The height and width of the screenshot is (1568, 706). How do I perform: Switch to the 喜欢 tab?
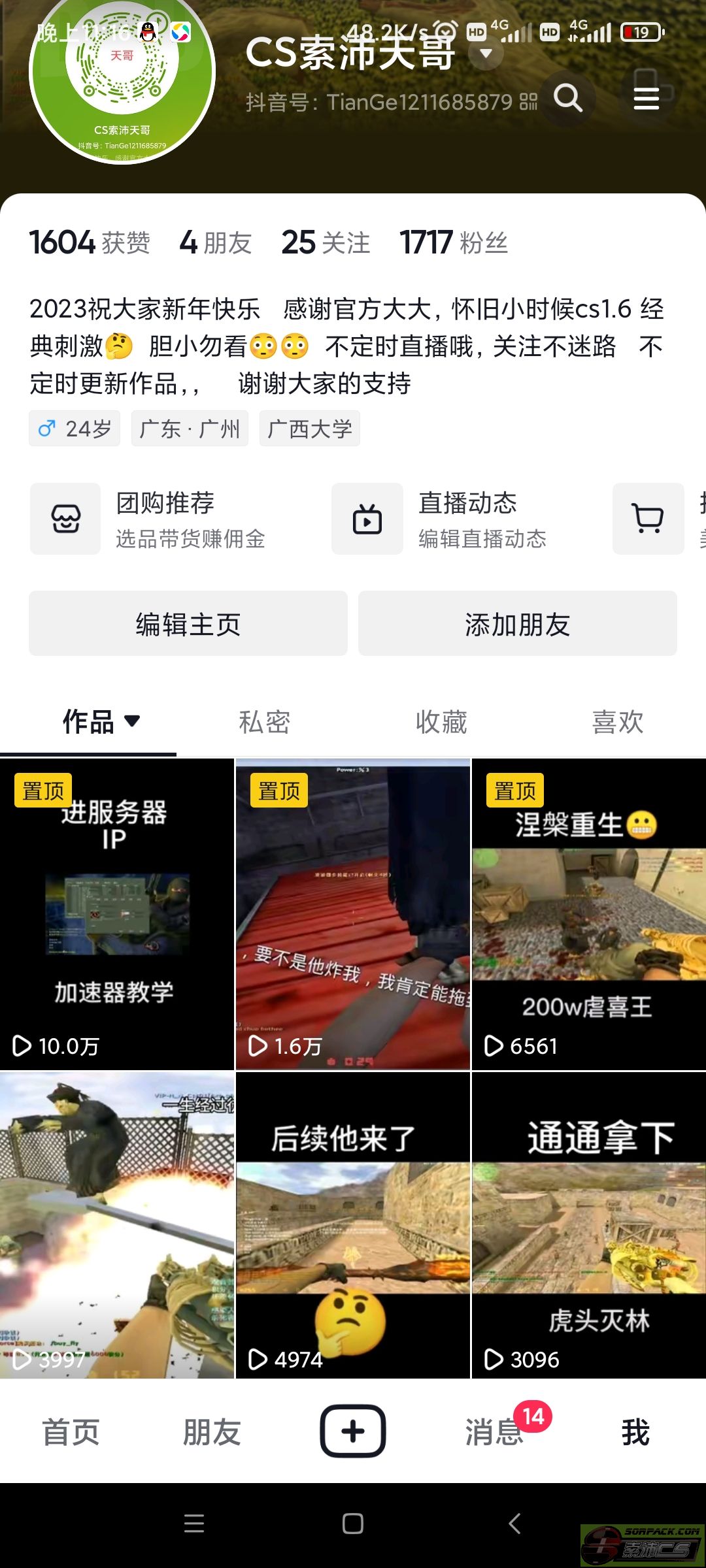click(618, 722)
